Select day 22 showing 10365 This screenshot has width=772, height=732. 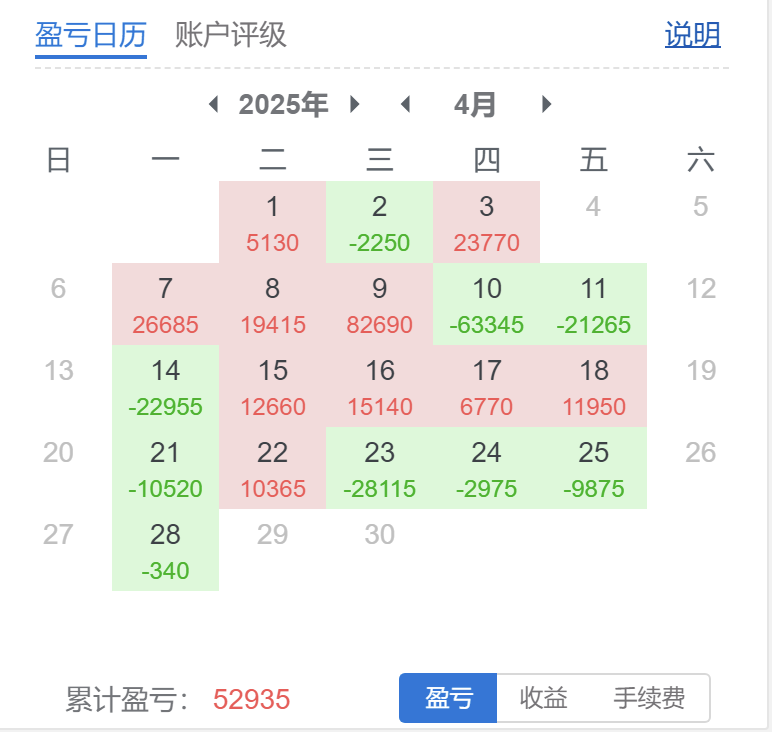(x=272, y=469)
